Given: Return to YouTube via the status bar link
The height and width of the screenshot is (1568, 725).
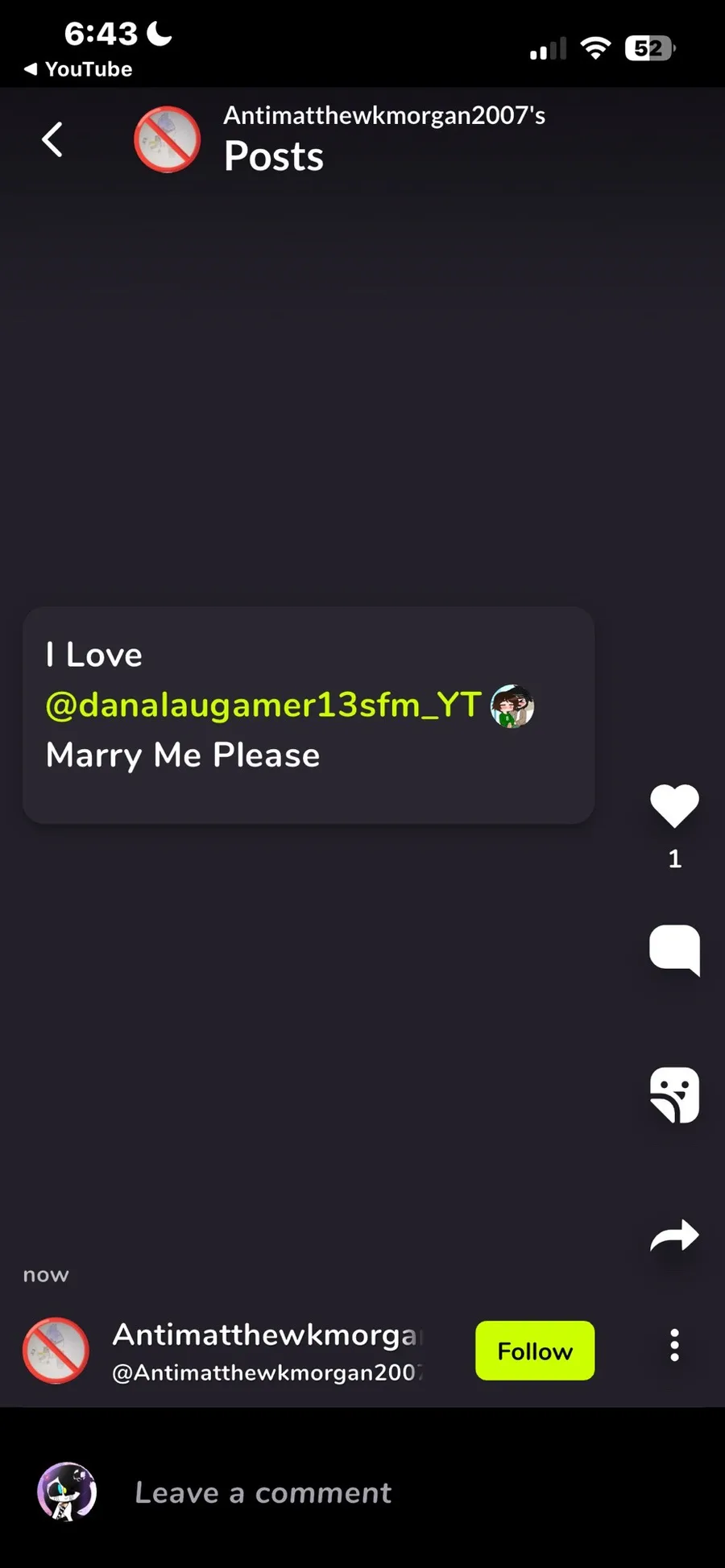Looking at the screenshot, I should click(x=78, y=69).
